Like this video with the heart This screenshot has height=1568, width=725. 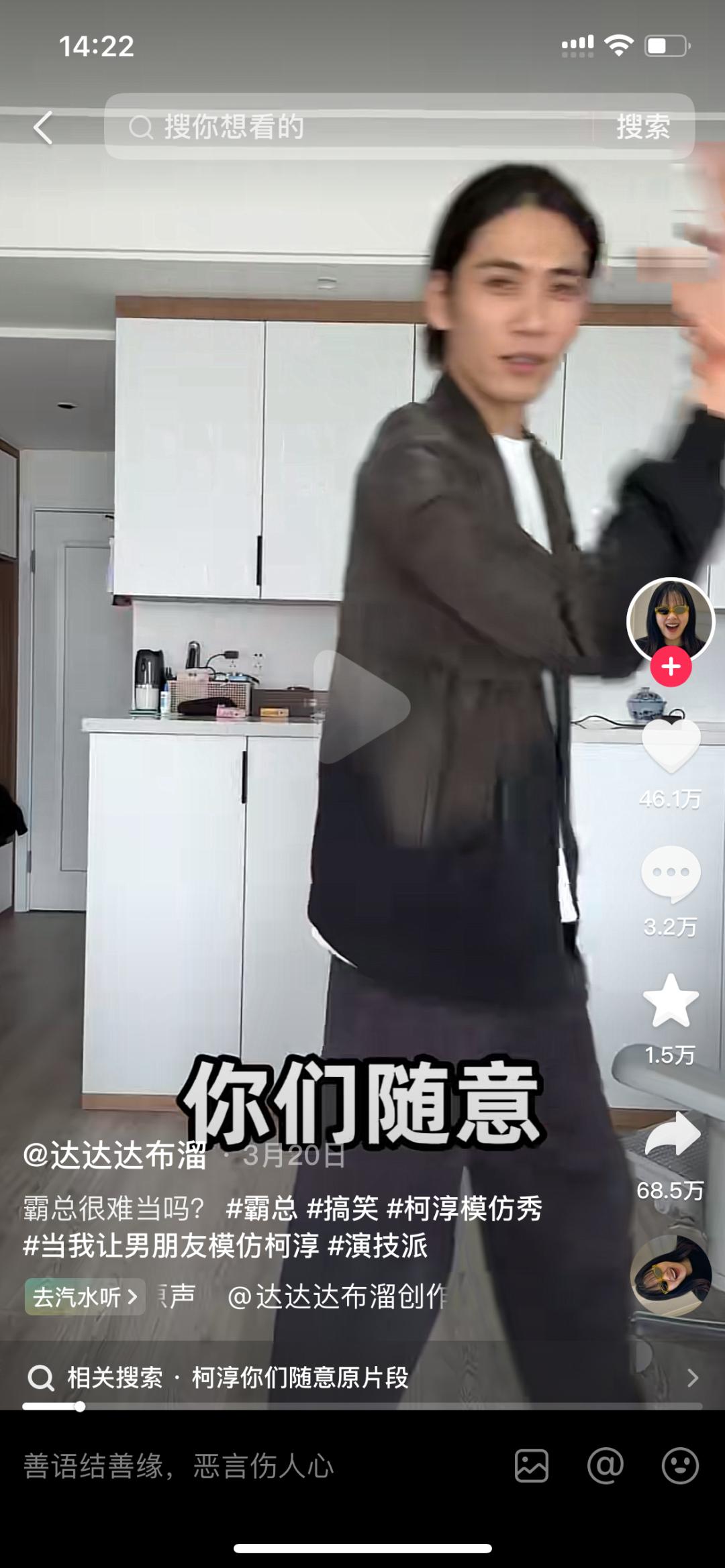tap(671, 746)
